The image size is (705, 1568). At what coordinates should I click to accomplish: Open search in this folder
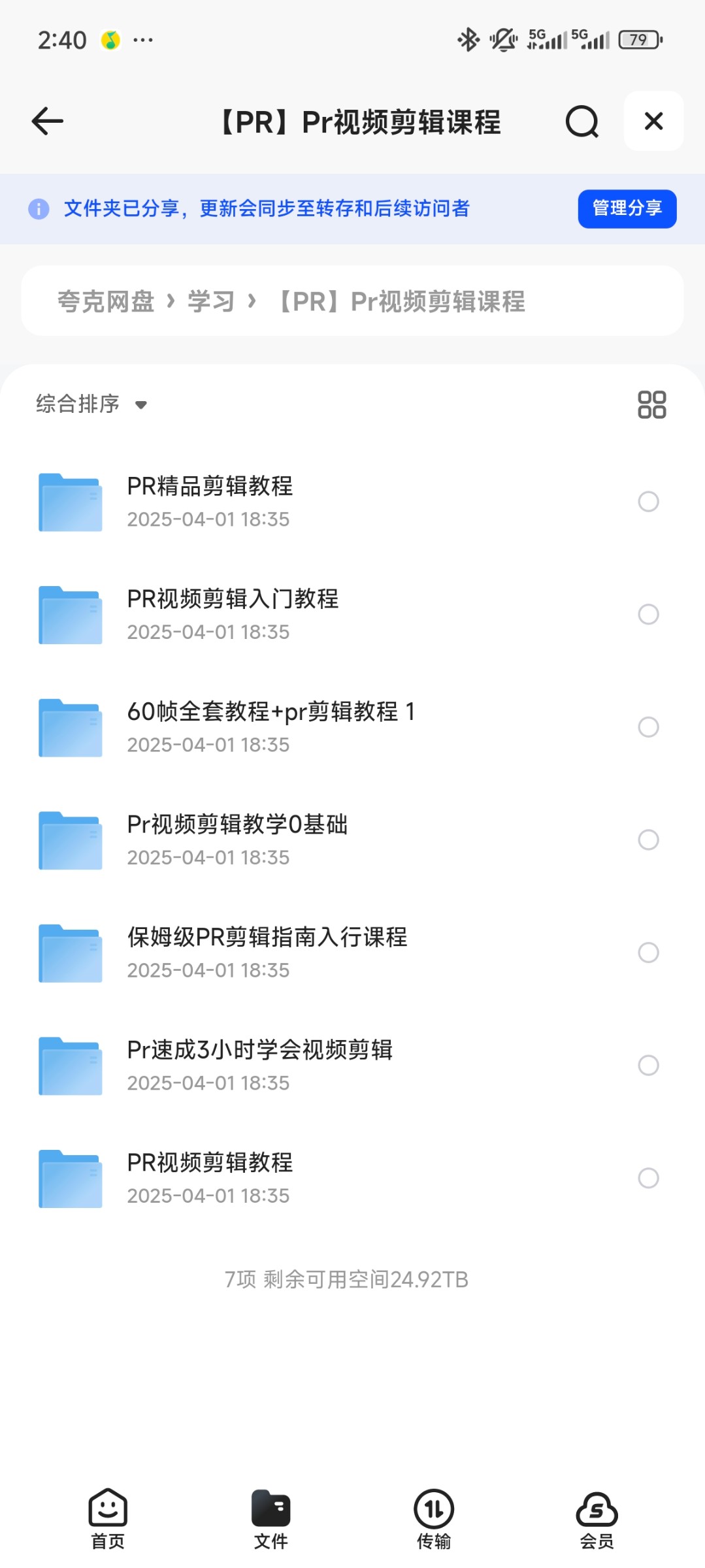tap(582, 122)
